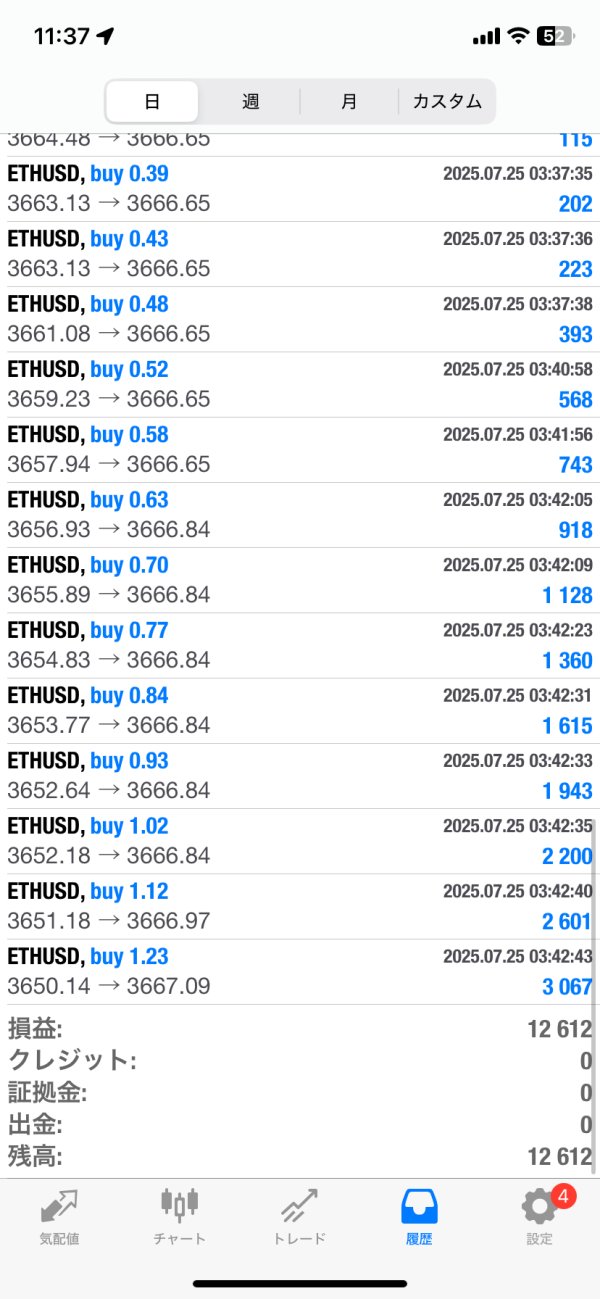Choose the カスタム custom period

(446, 101)
